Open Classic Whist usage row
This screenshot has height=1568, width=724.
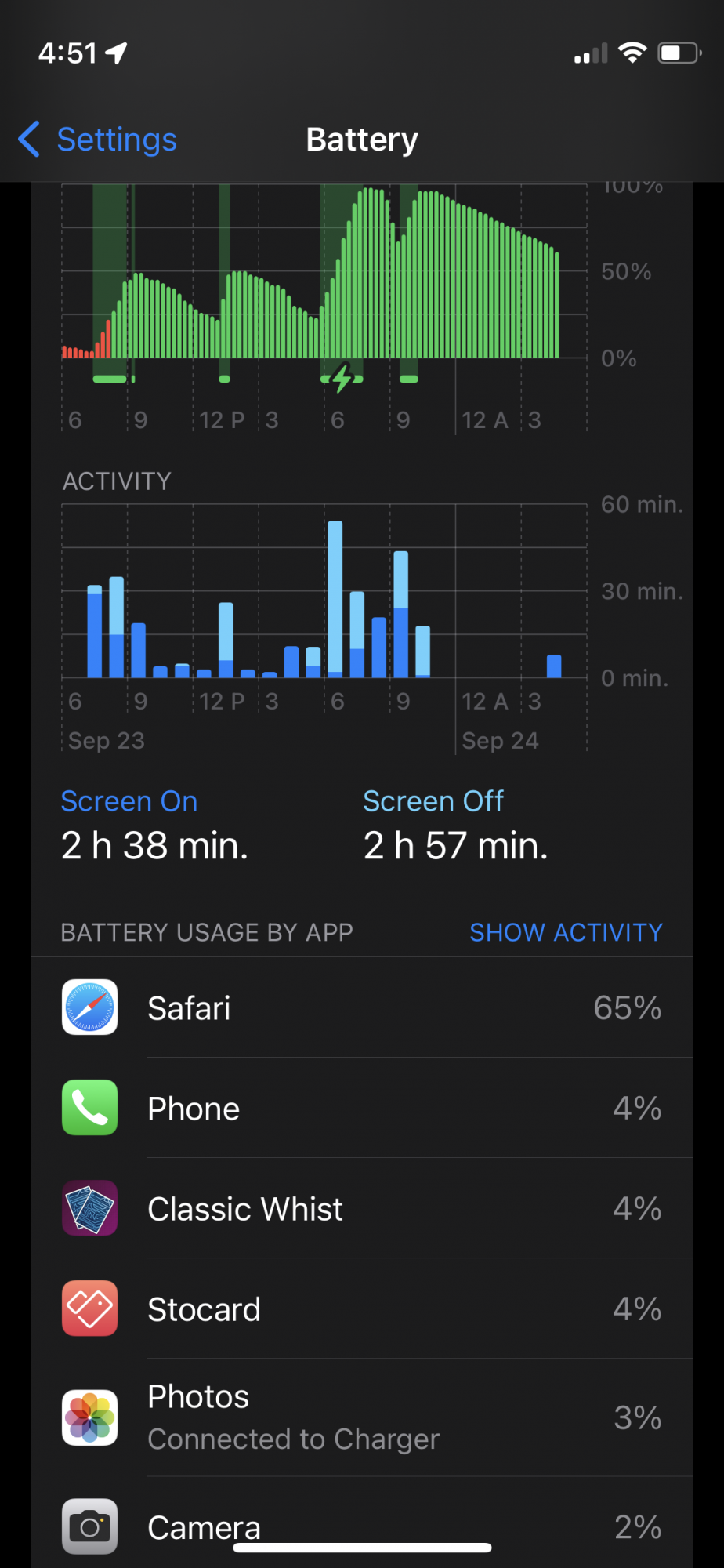click(362, 1209)
